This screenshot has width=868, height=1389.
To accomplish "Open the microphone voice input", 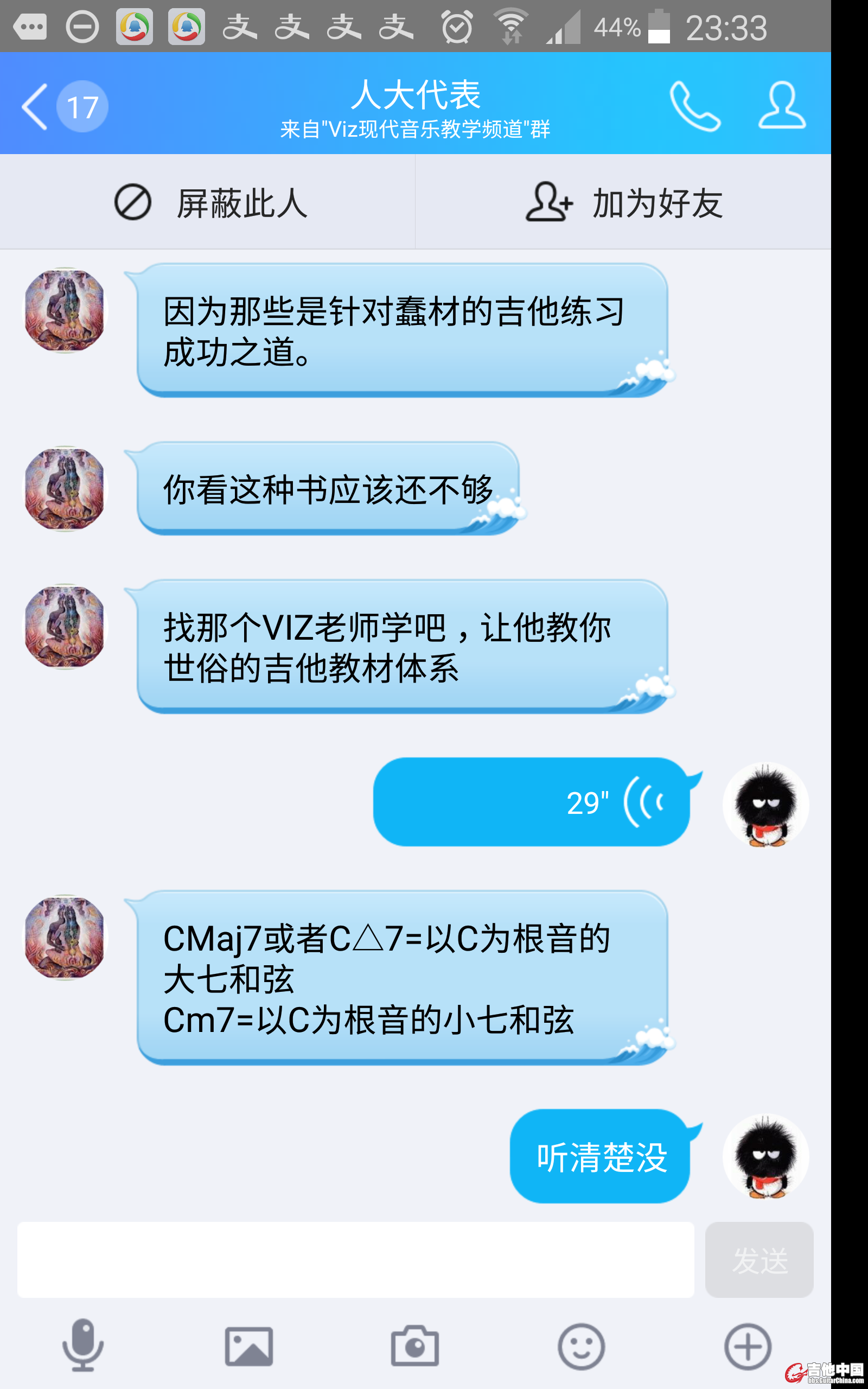I will pos(82,1346).
